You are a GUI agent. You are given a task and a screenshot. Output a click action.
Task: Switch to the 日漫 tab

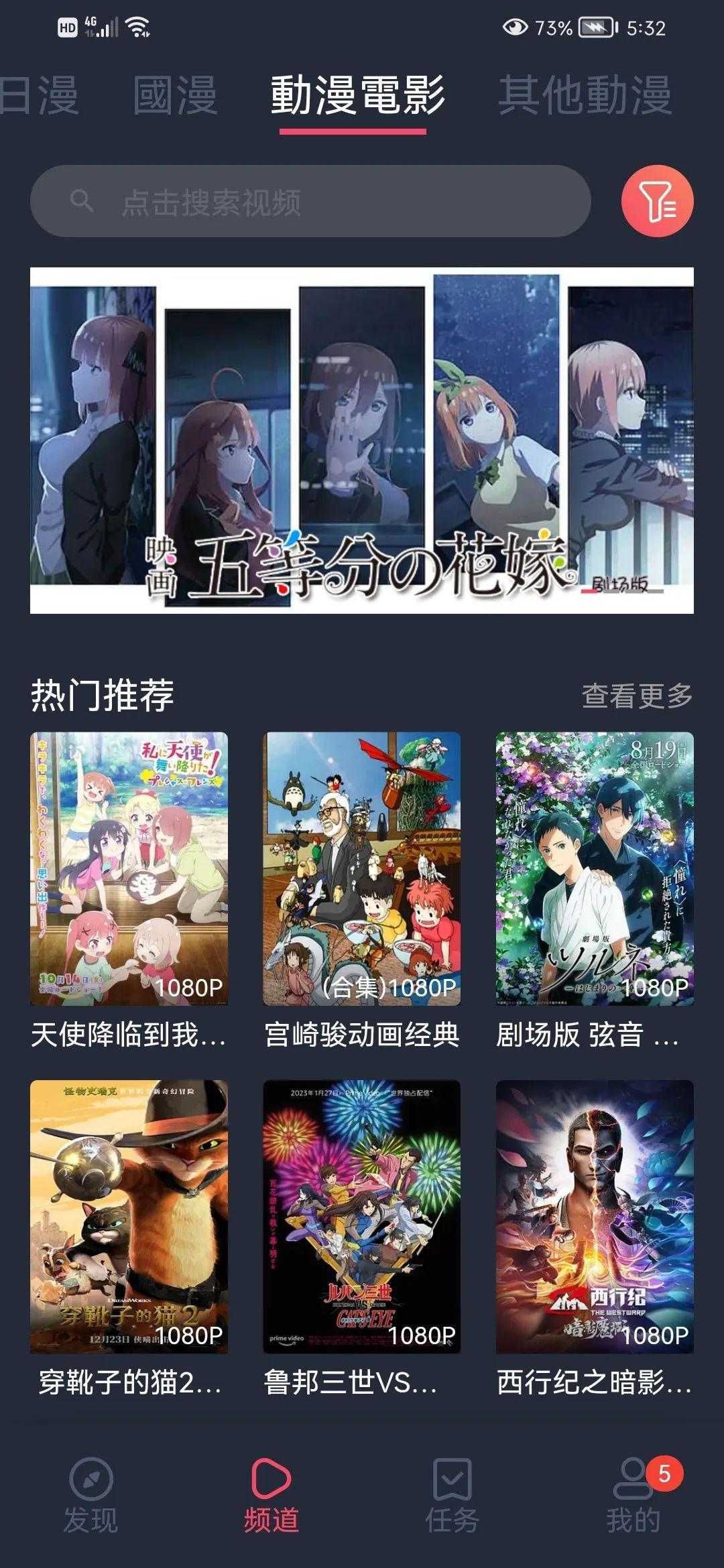39,95
